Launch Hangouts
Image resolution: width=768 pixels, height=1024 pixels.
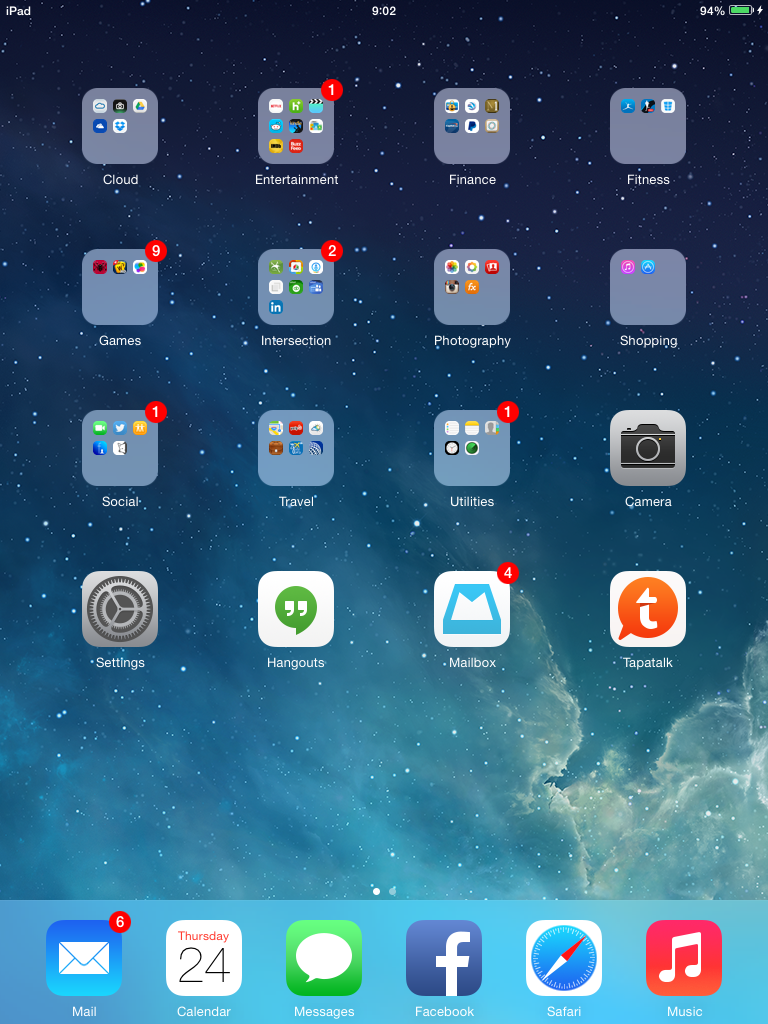[x=296, y=609]
